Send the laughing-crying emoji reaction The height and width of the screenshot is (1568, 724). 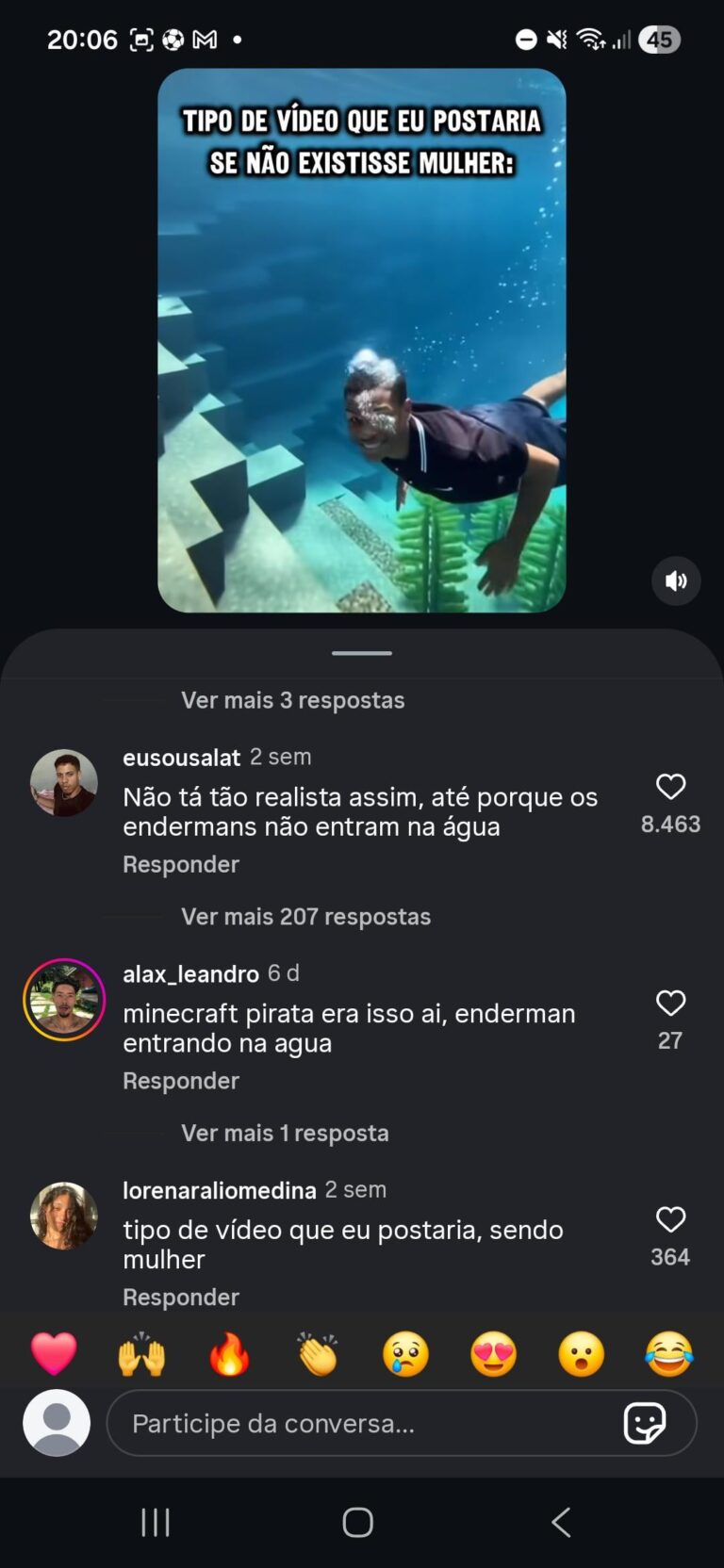pyautogui.click(x=669, y=1354)
